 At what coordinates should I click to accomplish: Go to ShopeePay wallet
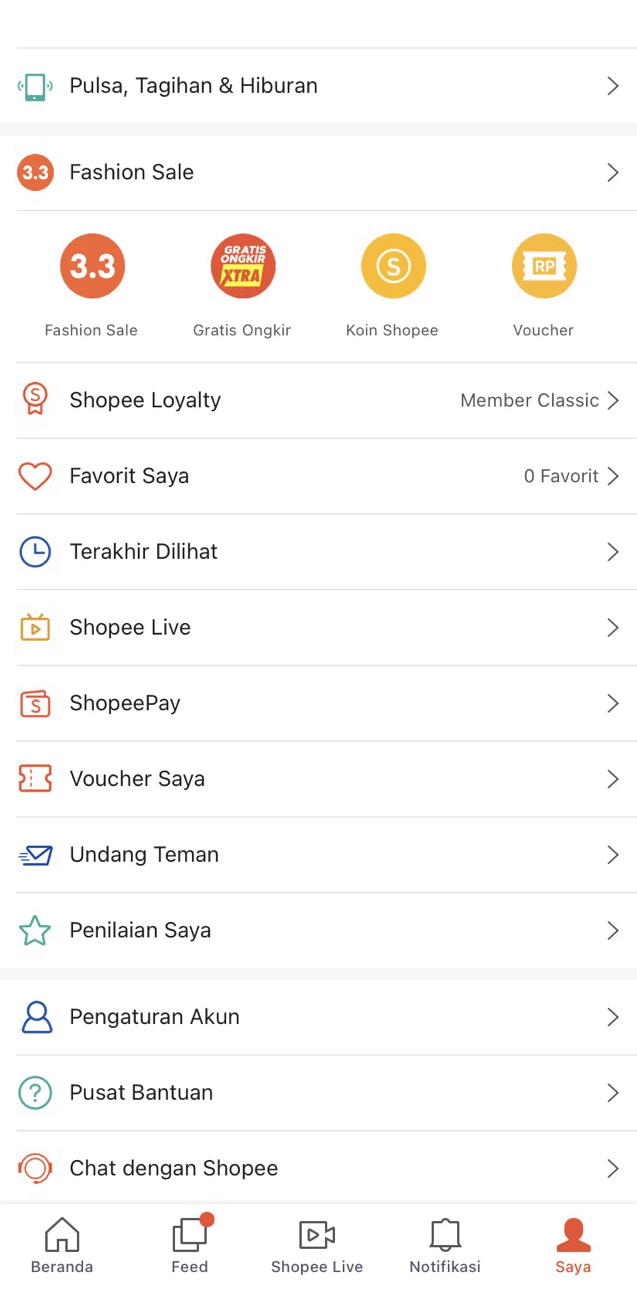pos(318,703)
